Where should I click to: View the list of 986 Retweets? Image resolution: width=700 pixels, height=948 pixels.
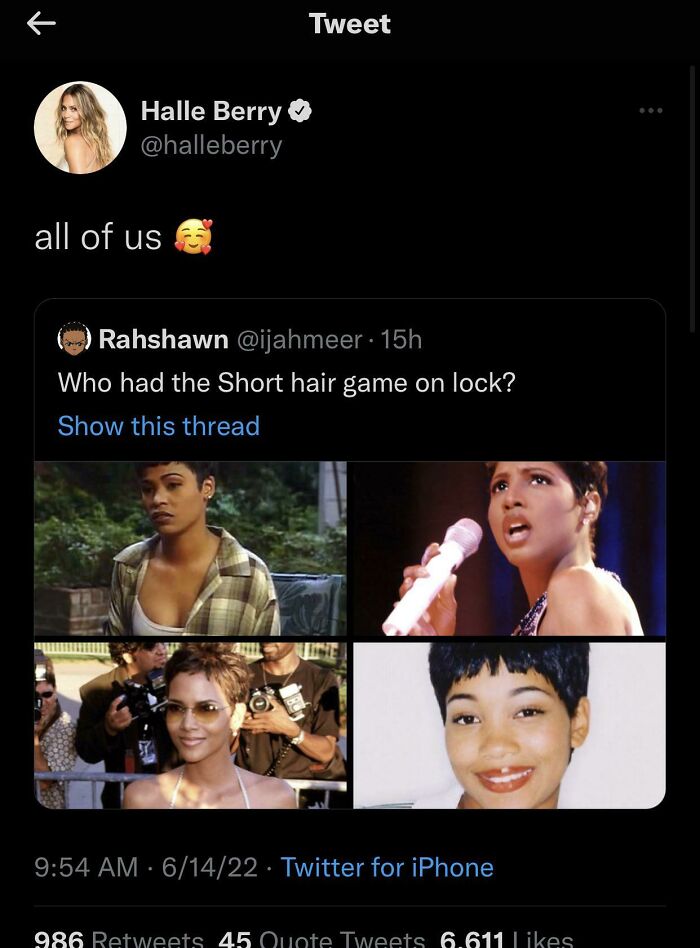tap(118, 938)
